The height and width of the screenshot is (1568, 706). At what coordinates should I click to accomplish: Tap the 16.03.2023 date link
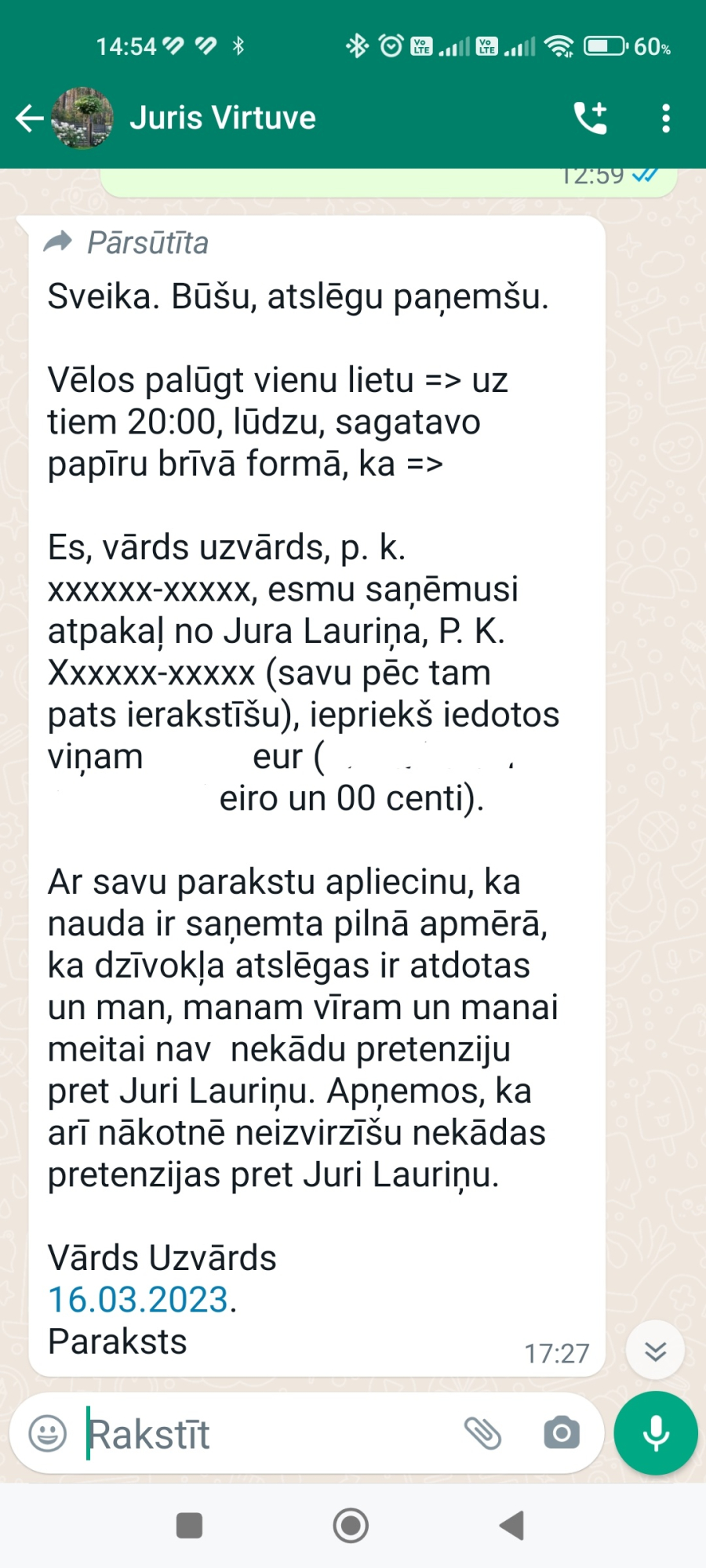tap(138, 1299)
